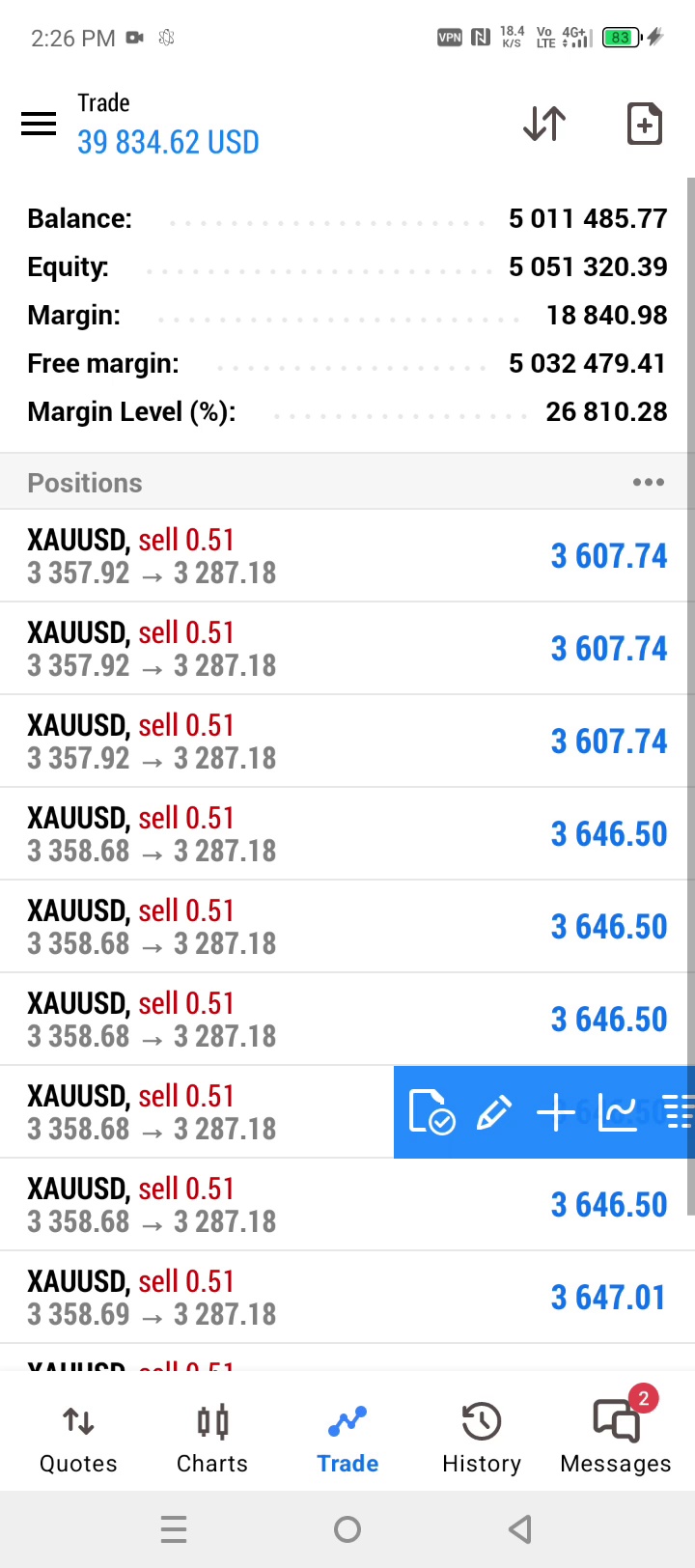The width and height of the screenshot is (695, 1568).
Task: Open the XAUUSD position showing 3 647.01 profit
Action: (x=347, y=1297)
